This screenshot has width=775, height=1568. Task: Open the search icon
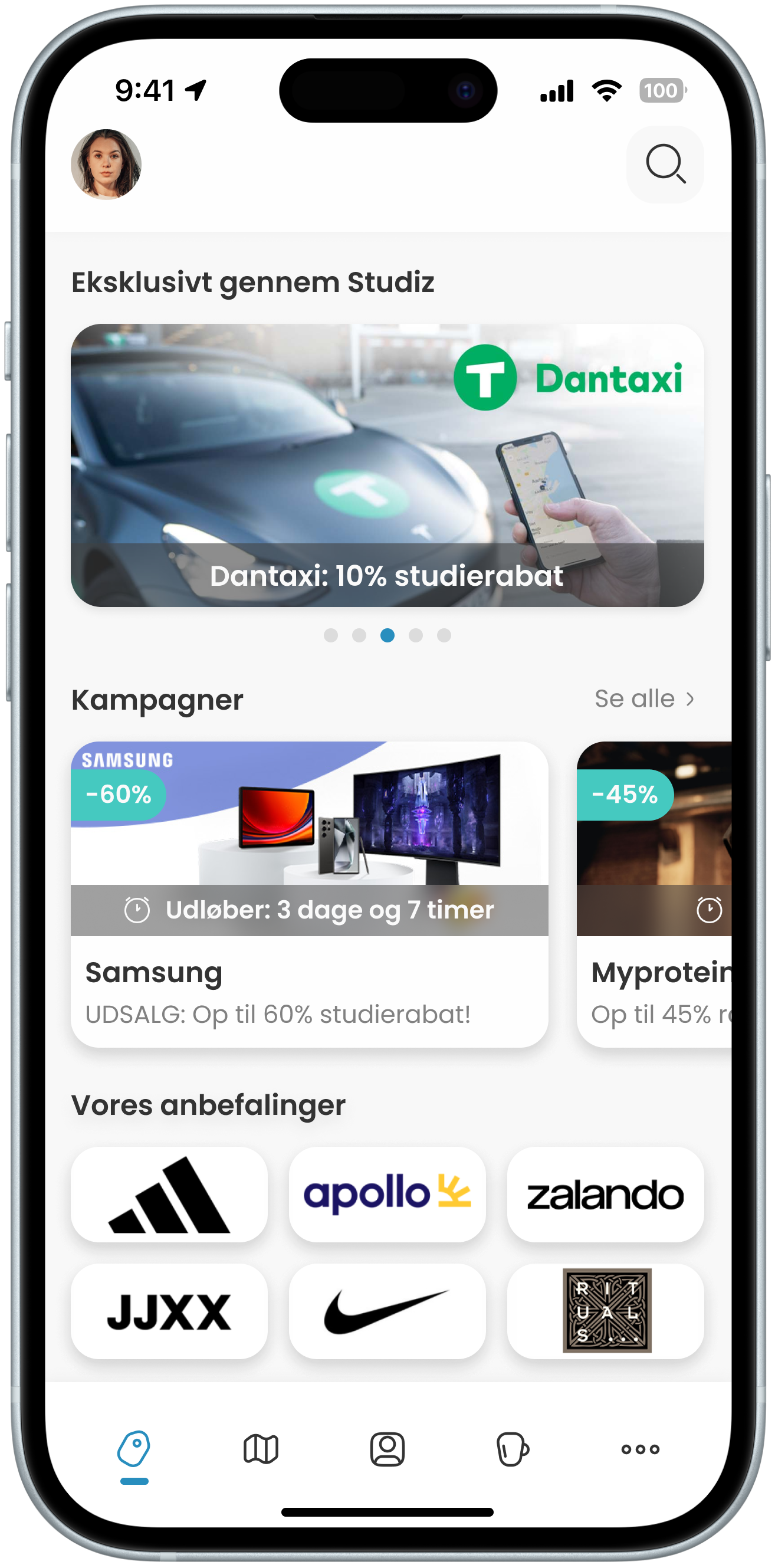tap(665, 164)
